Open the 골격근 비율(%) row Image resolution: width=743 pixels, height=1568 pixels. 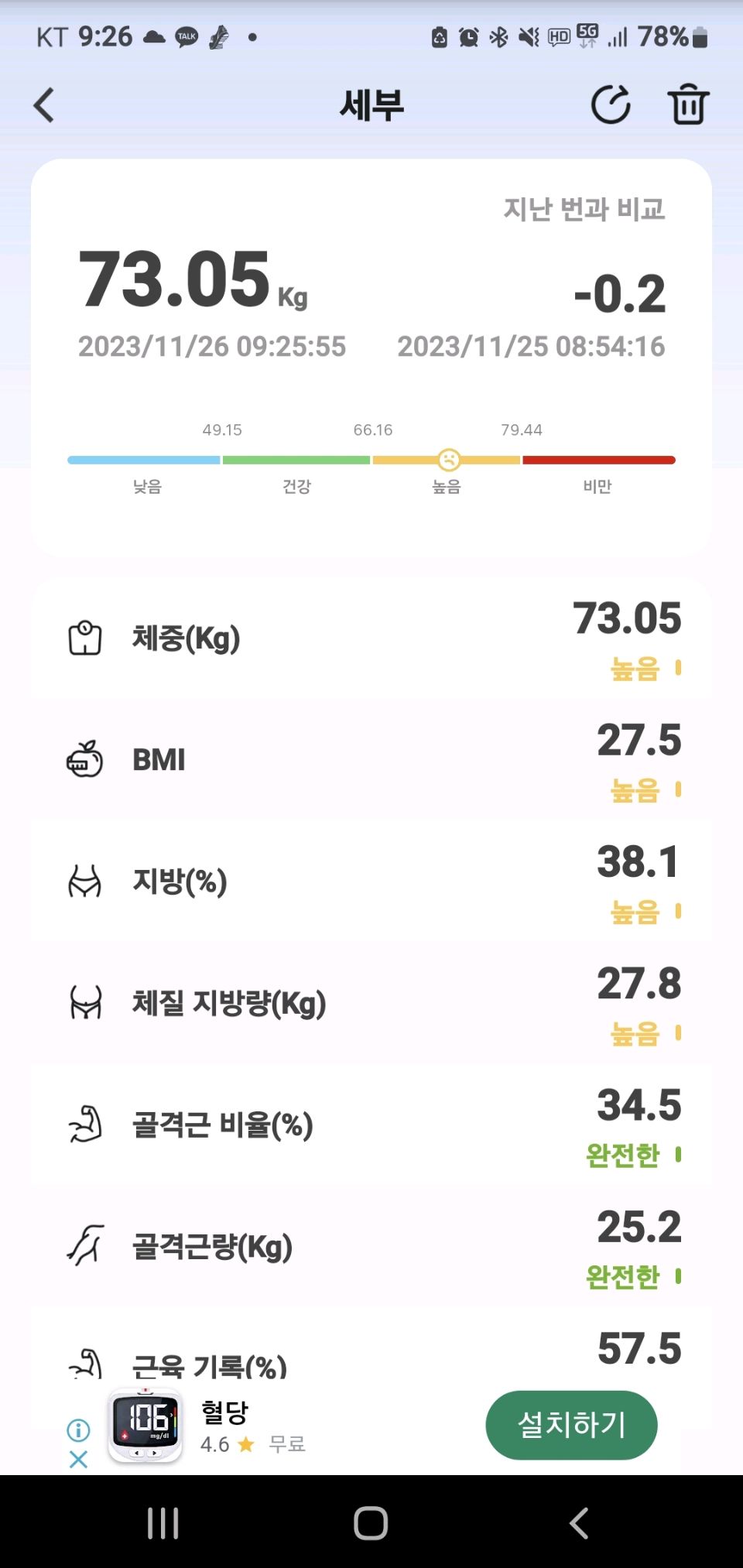pyautogui.click(x=371, y=1125)
